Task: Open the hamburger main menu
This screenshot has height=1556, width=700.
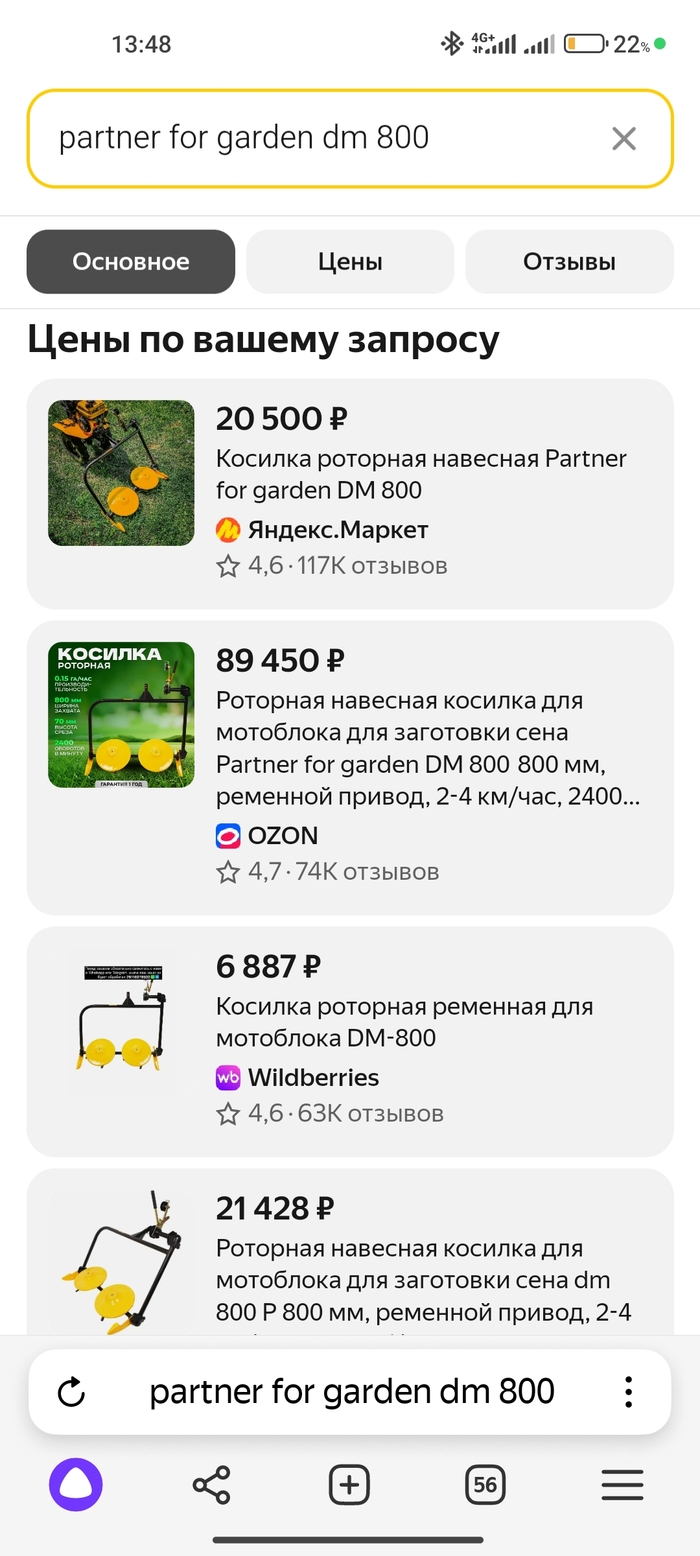Action: (x=622, y=1485)
